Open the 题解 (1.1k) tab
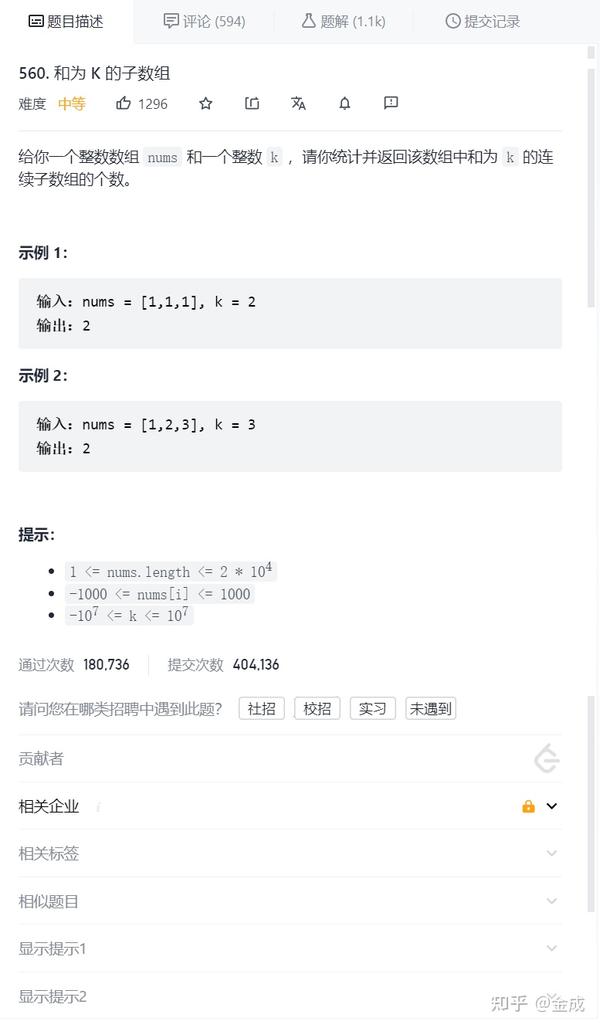The image size is (600, 1028). [344, 22]
